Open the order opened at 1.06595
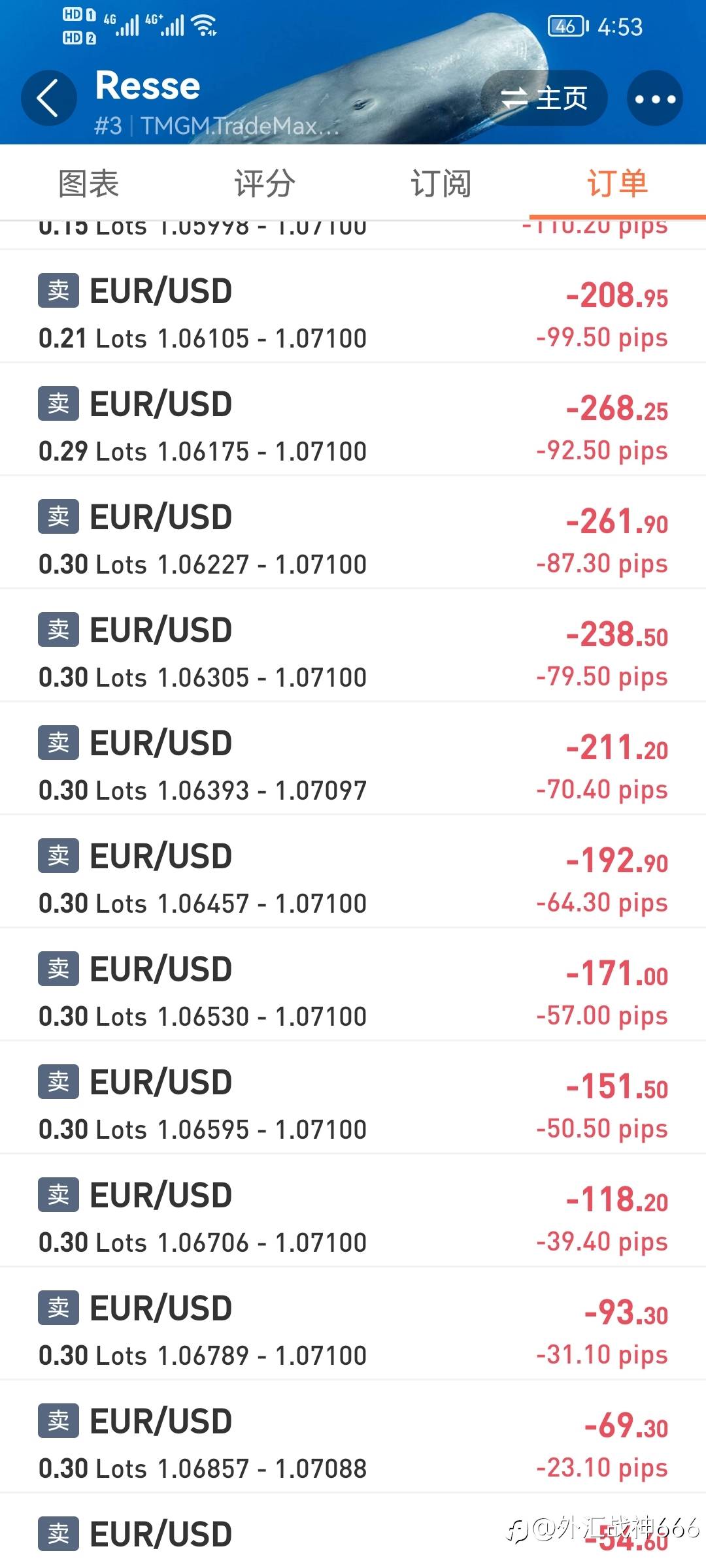This screenshot has height=1568, width=706. click(x=353, y=1098)
